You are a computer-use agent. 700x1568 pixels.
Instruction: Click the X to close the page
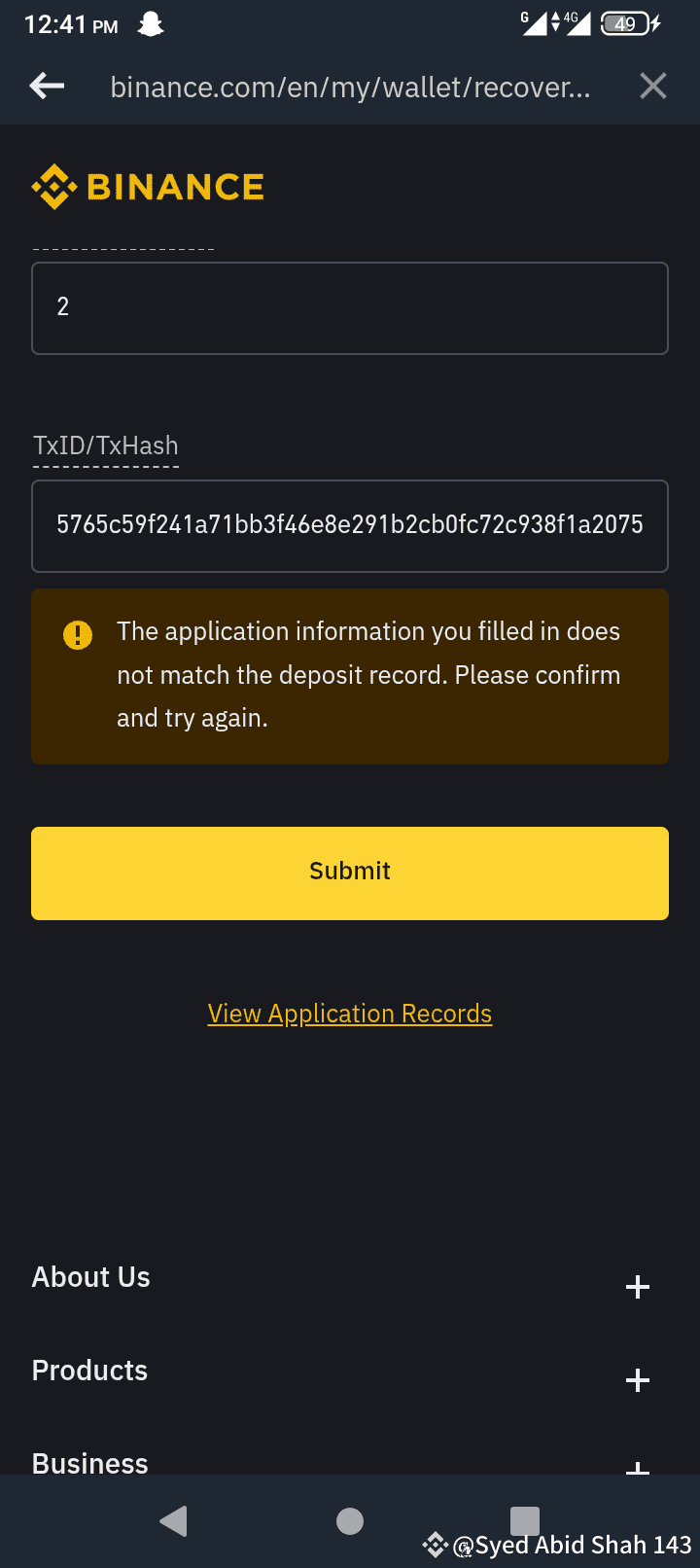[652, 86]
